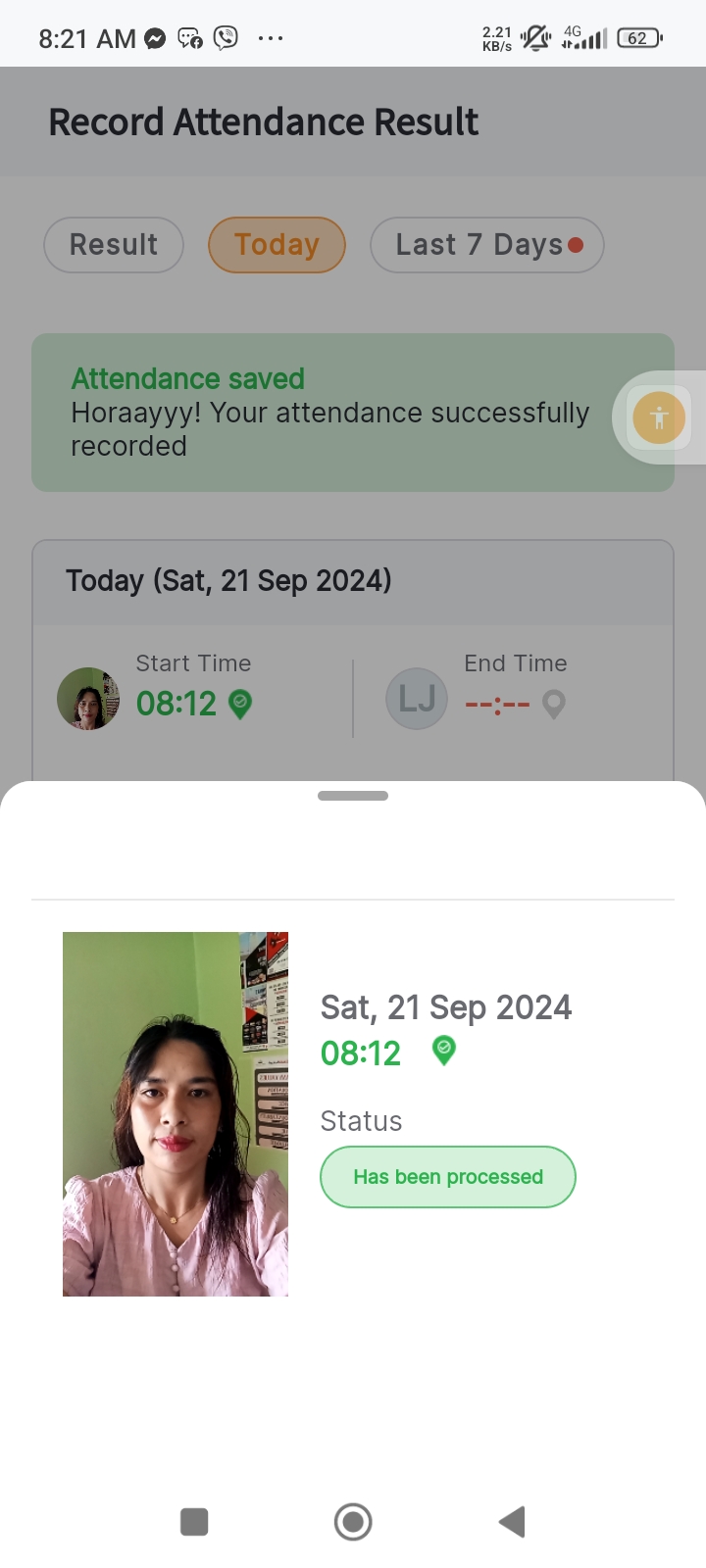
Task: Open the attendance selfie photo
Action: click(176, 1113)
